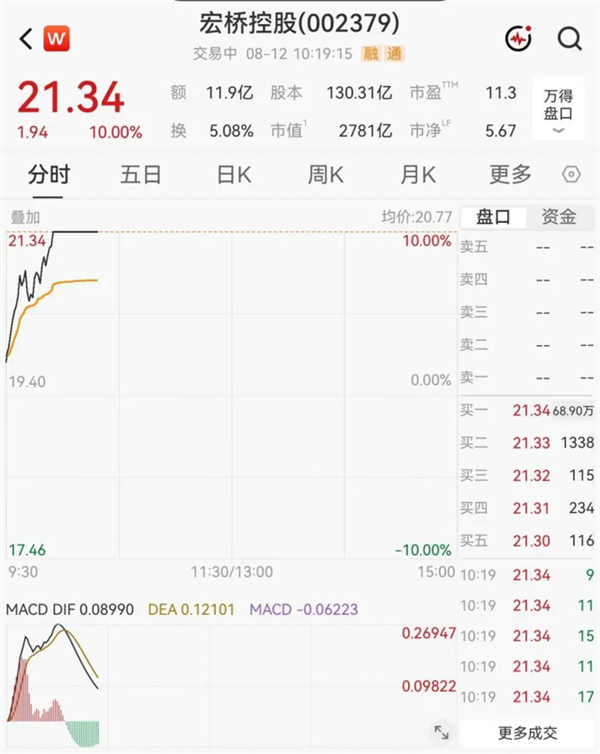Open the 更多 chart options

510,175
